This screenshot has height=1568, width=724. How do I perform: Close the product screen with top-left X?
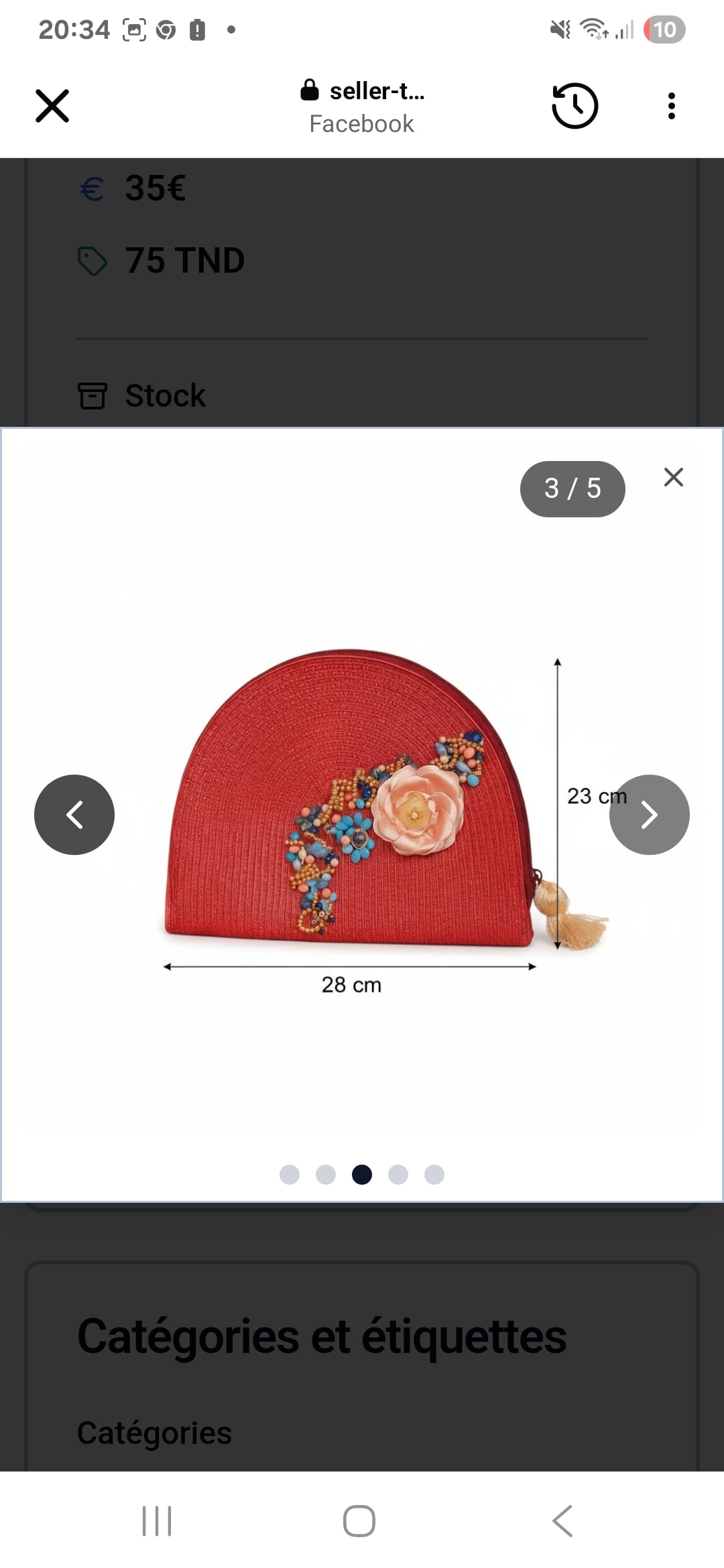tap(52, 106)
